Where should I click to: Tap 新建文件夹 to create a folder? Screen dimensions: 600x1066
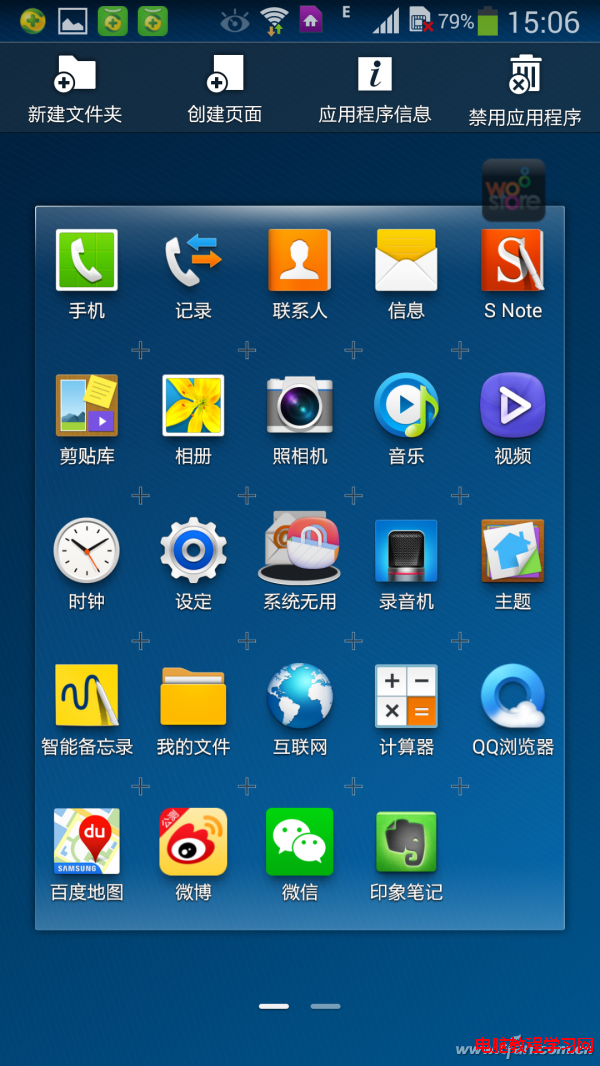(75, 89)
